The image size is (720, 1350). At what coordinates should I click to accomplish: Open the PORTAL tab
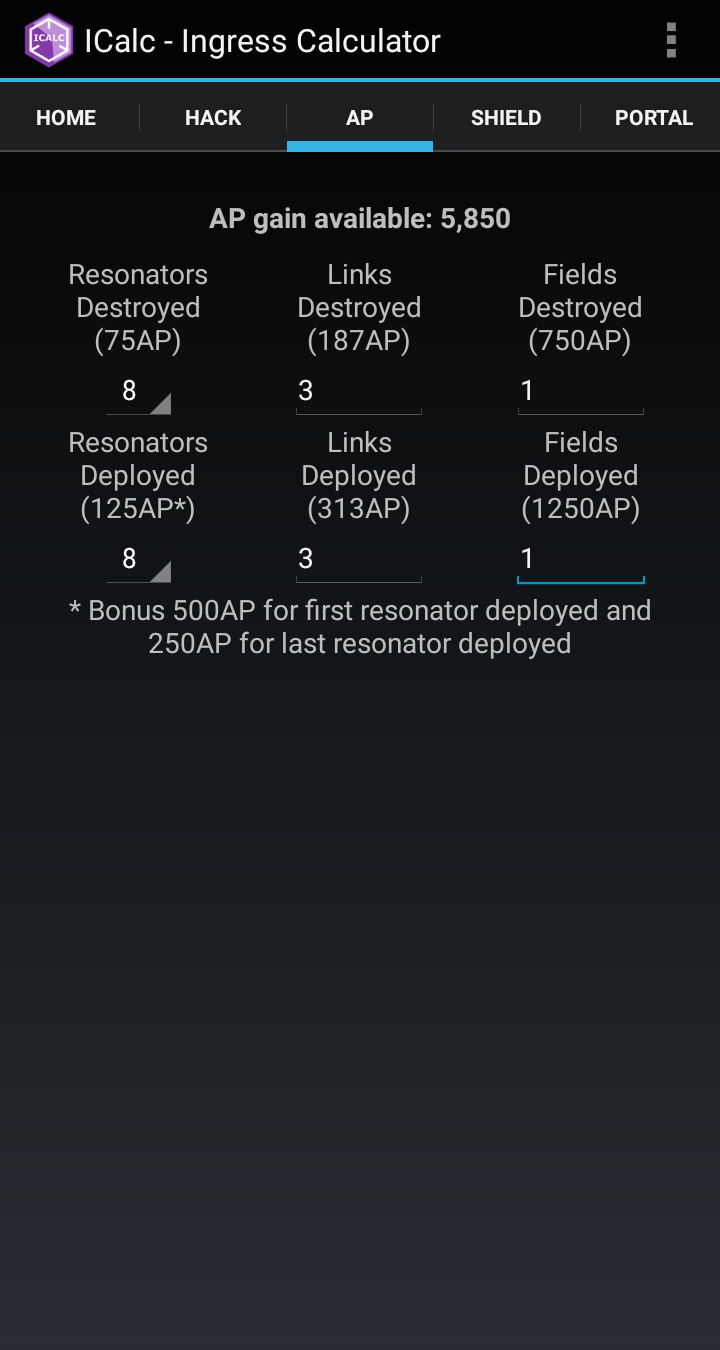click(x=653, y=118)
